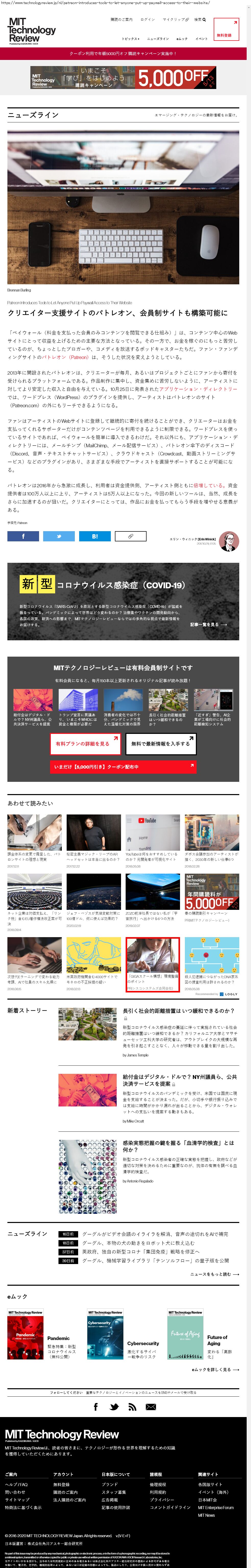Open the ログイン login link

(x=147, y=19)
